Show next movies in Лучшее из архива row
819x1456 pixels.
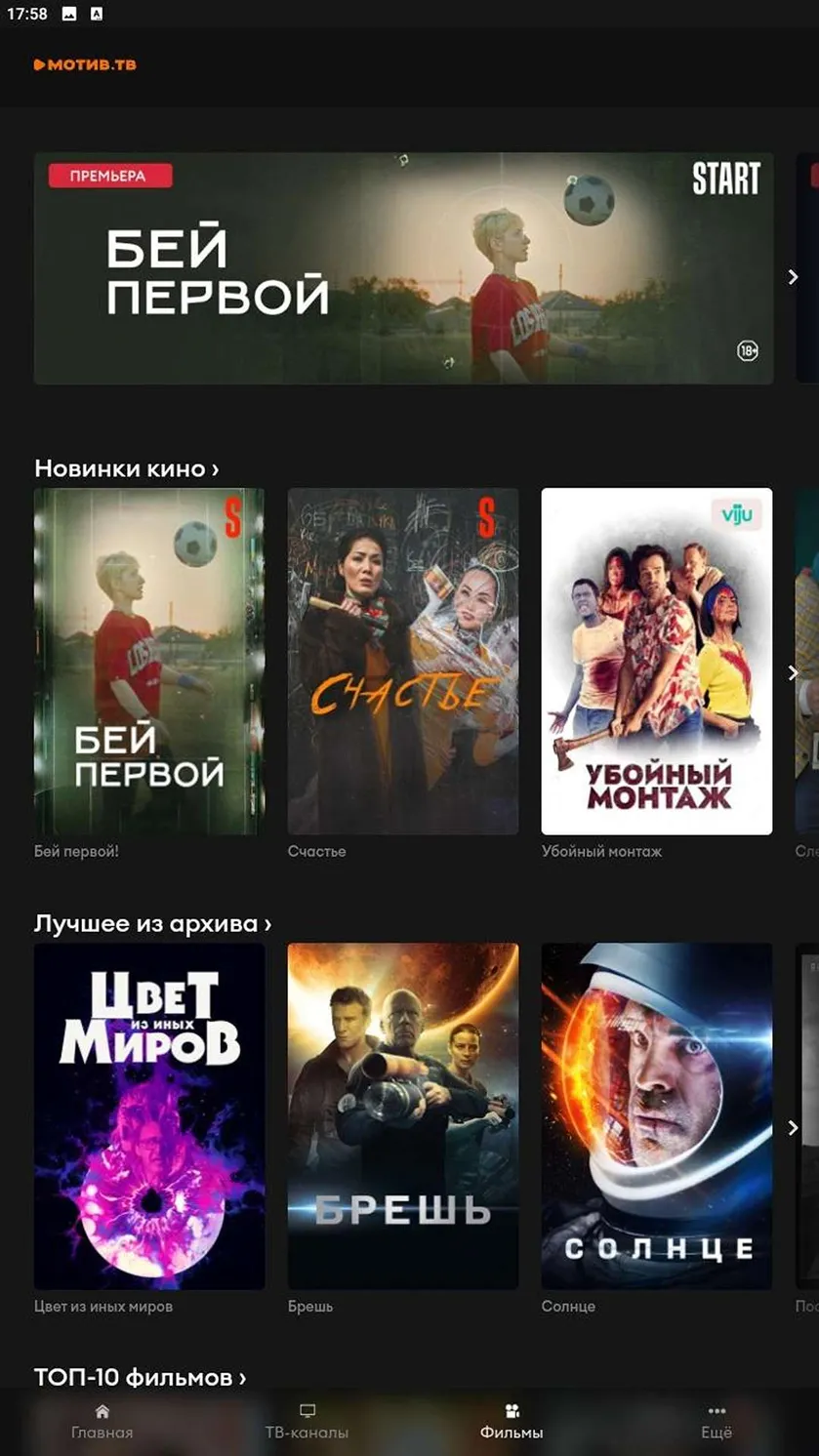coord(793,1127)
